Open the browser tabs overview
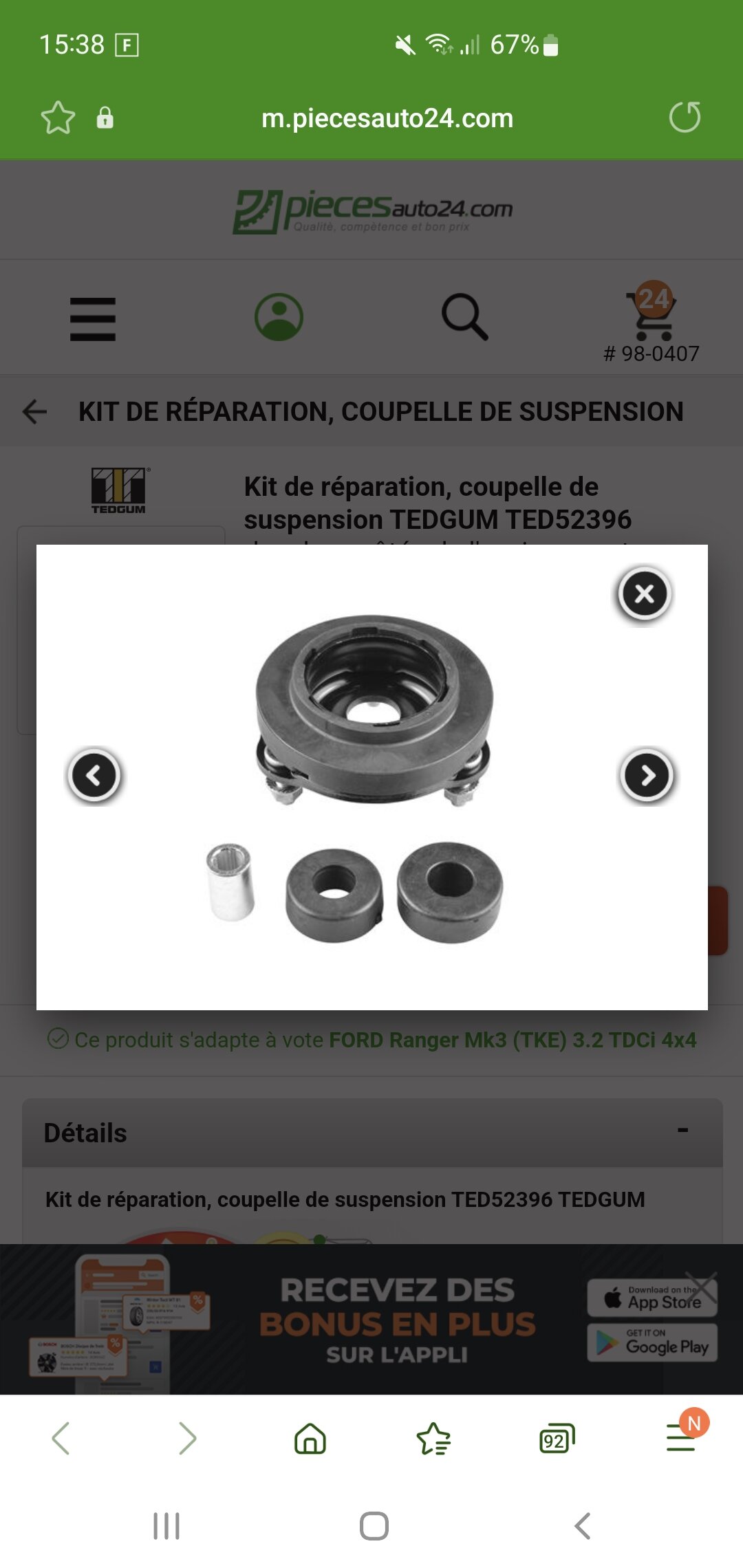743x1568 pixels. [x=557, y=1439]
